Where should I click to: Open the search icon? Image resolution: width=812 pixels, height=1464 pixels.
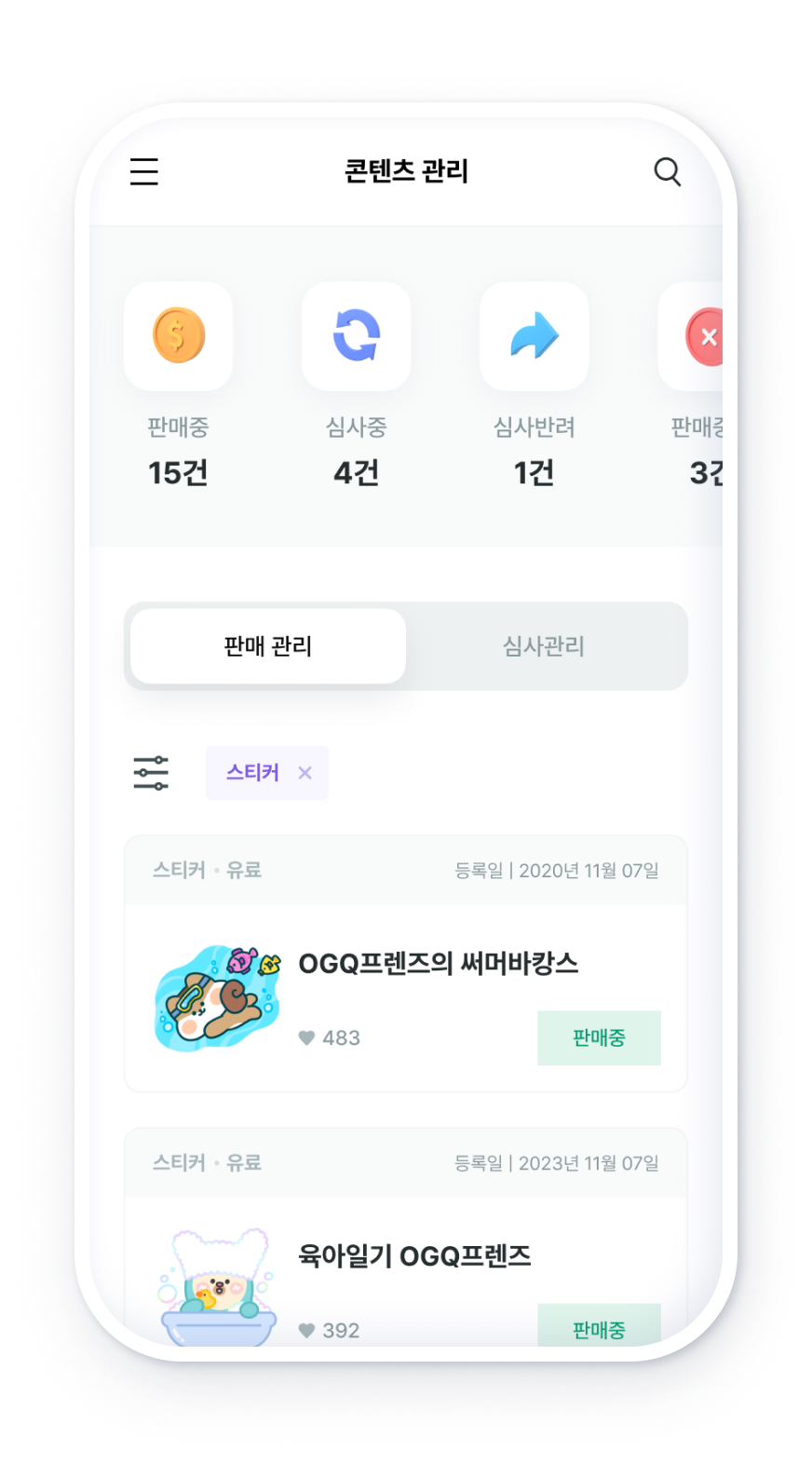(667, 171)
